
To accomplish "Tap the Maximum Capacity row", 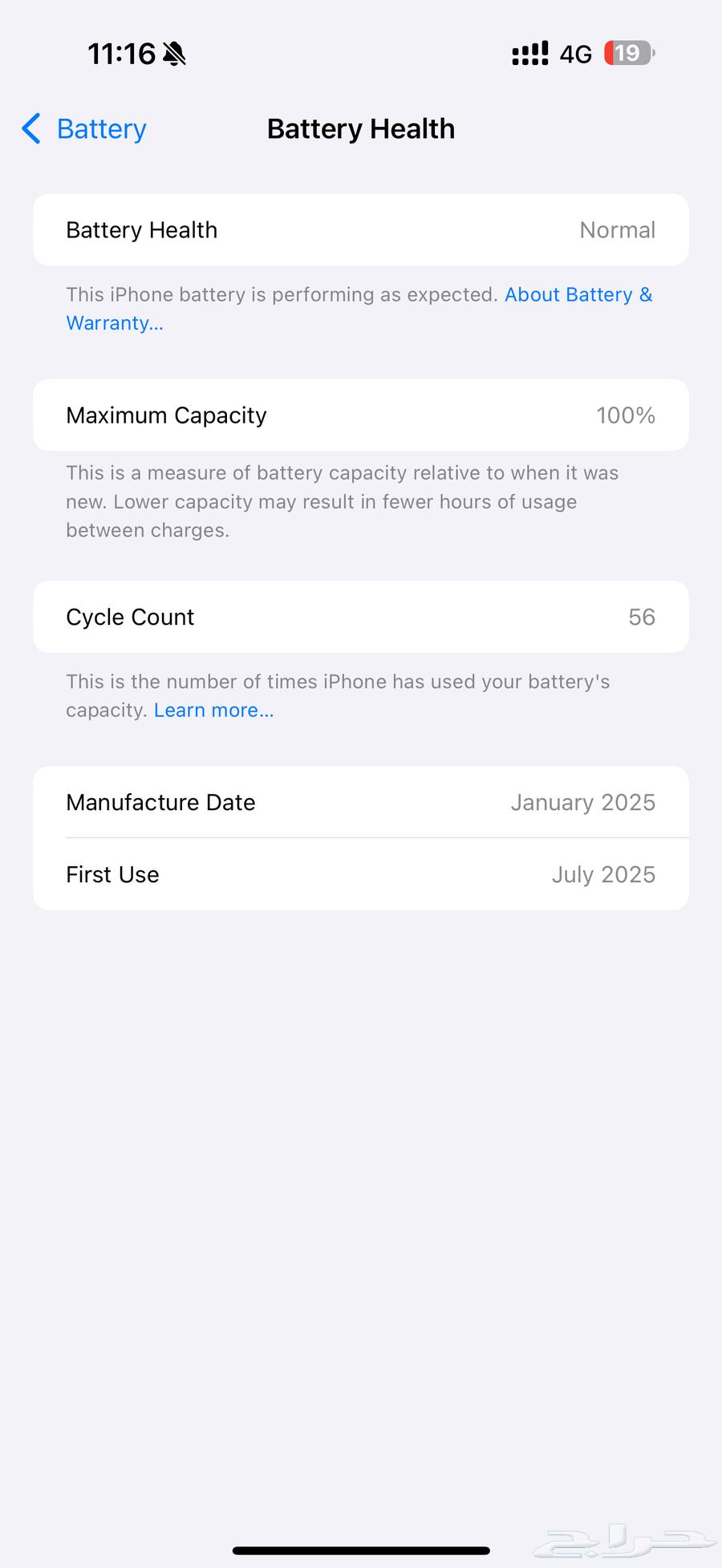I will (361, 415).
